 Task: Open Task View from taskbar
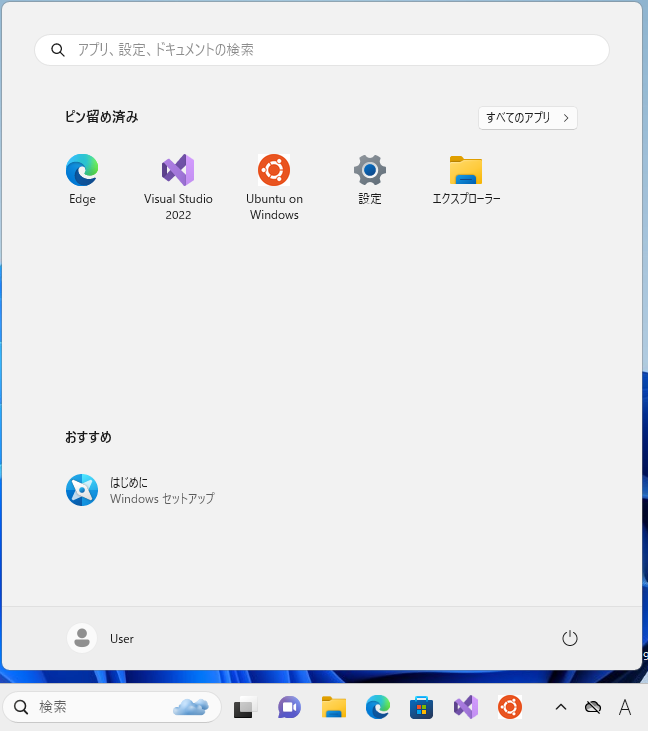(245, 708)
